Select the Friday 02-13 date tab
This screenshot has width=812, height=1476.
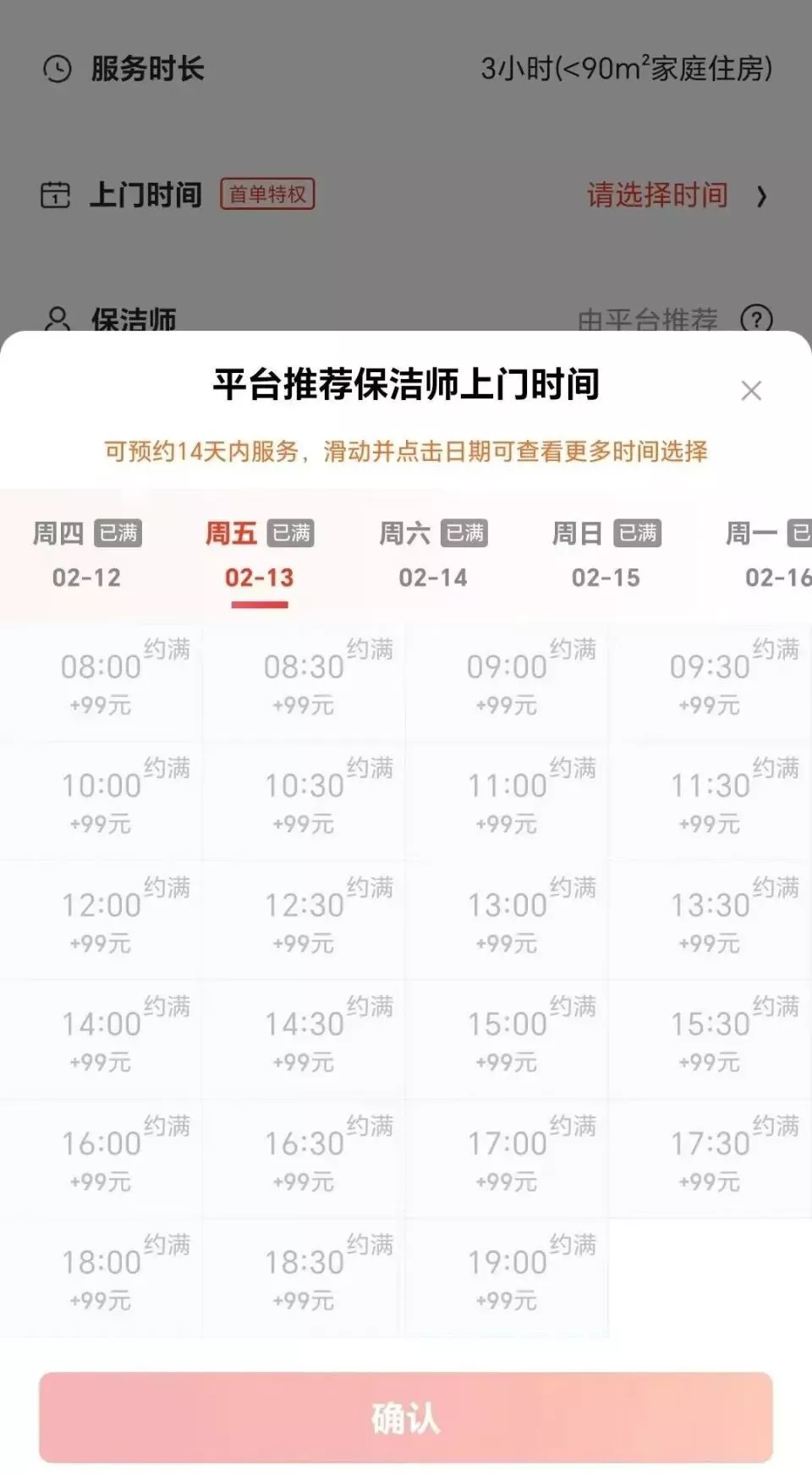tap(260, 555)
